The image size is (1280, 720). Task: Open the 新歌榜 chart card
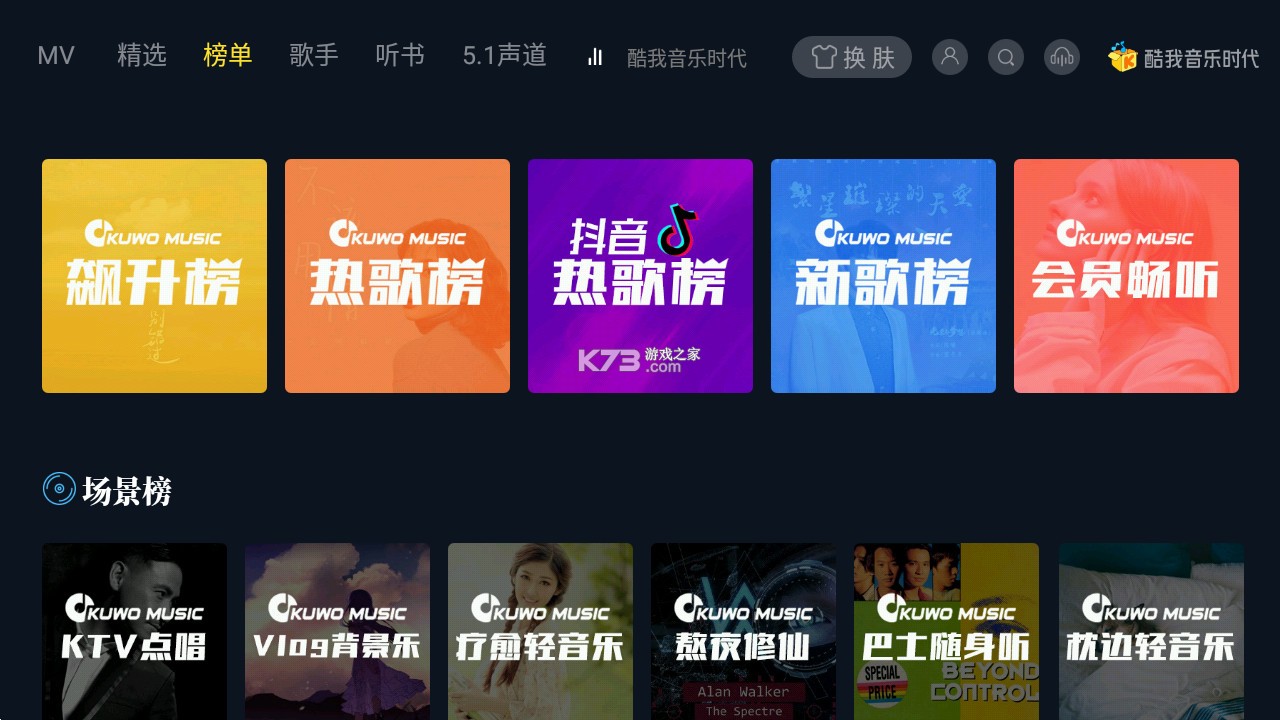pyautogui.click(x=883, y=276)
